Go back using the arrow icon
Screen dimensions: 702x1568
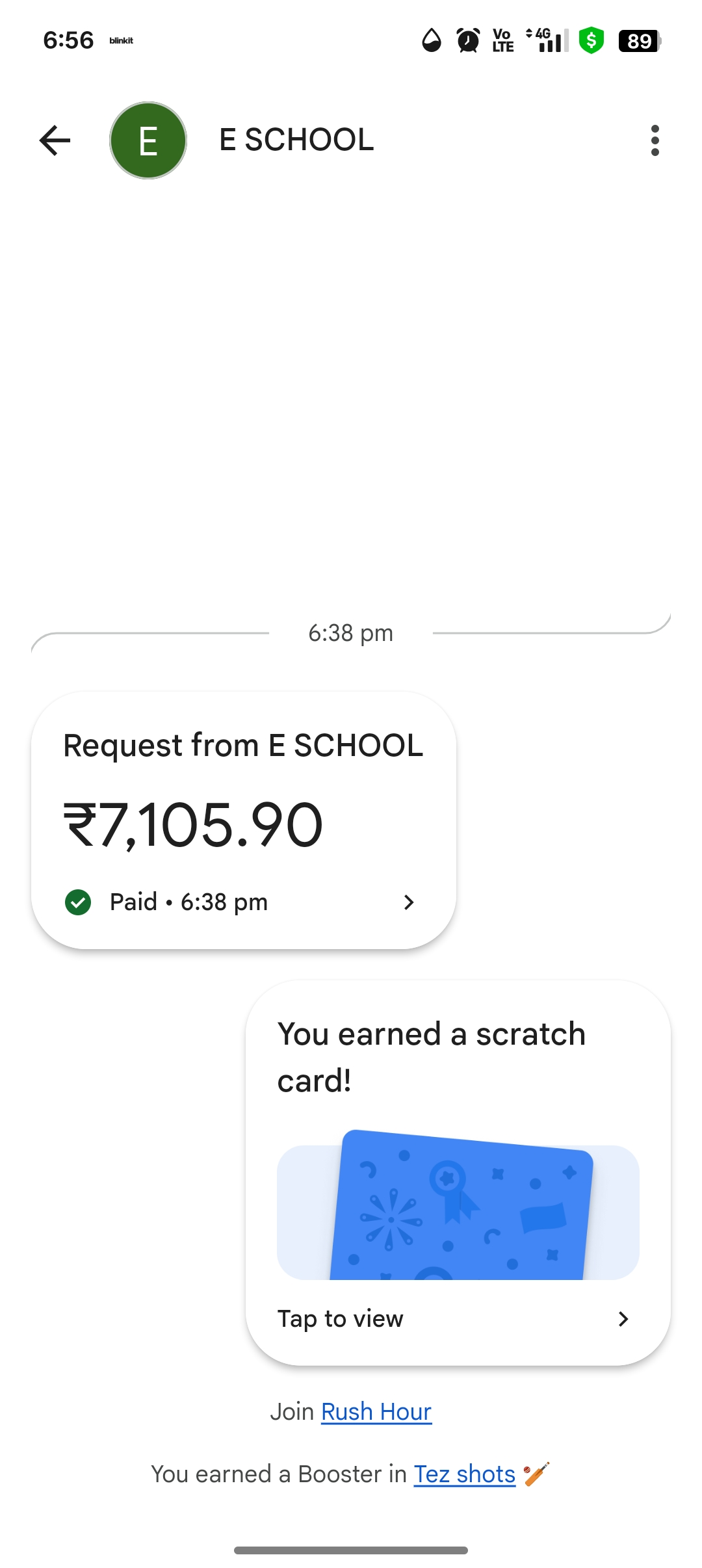tap(55, 140)
